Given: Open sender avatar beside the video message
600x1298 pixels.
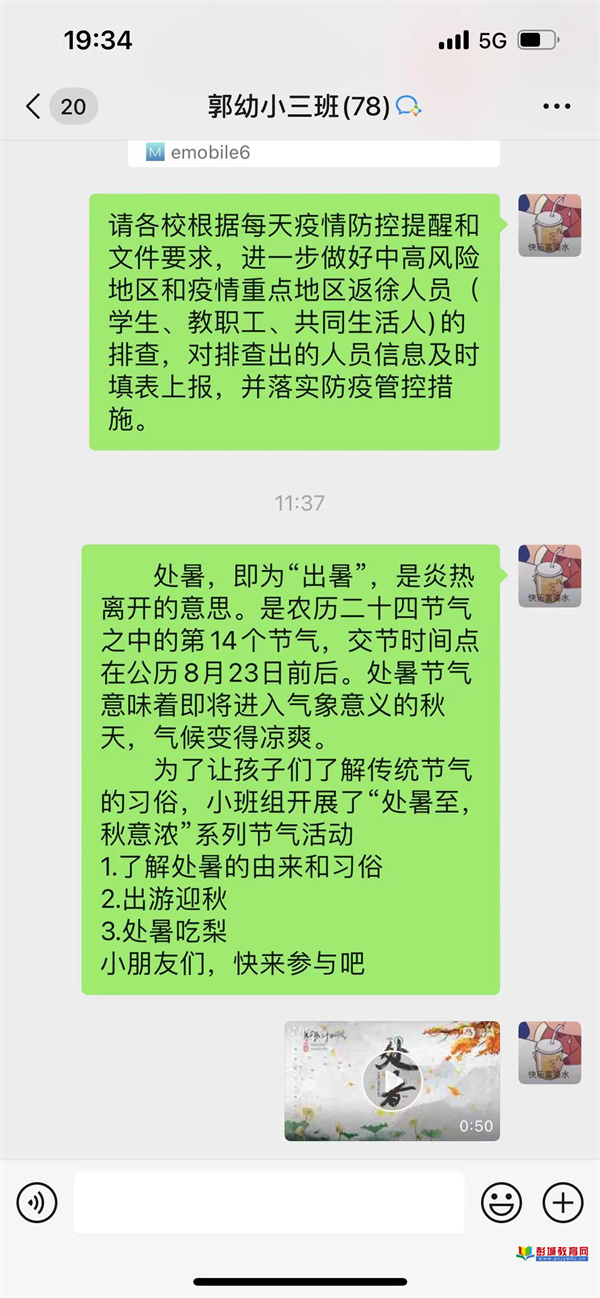Looking at the screenshot, I should point(549,1052).
